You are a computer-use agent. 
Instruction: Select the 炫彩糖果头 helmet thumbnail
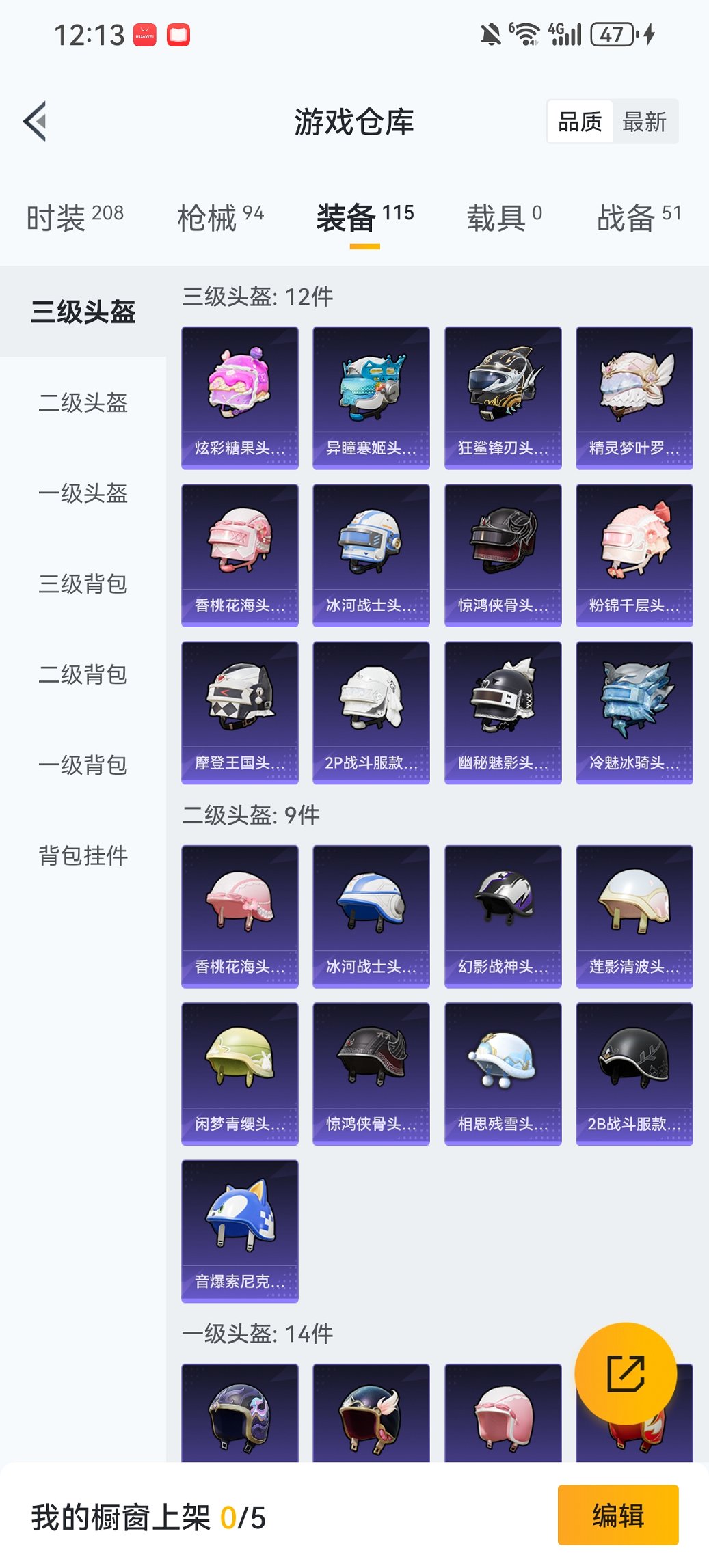coord(240,396)
